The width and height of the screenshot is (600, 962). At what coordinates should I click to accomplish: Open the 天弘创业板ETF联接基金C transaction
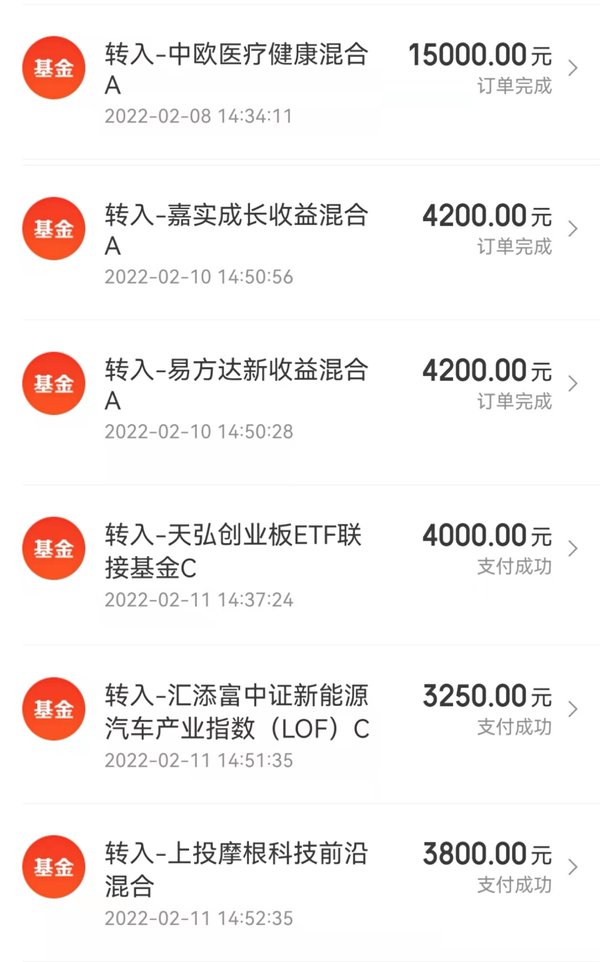[300, 564]
